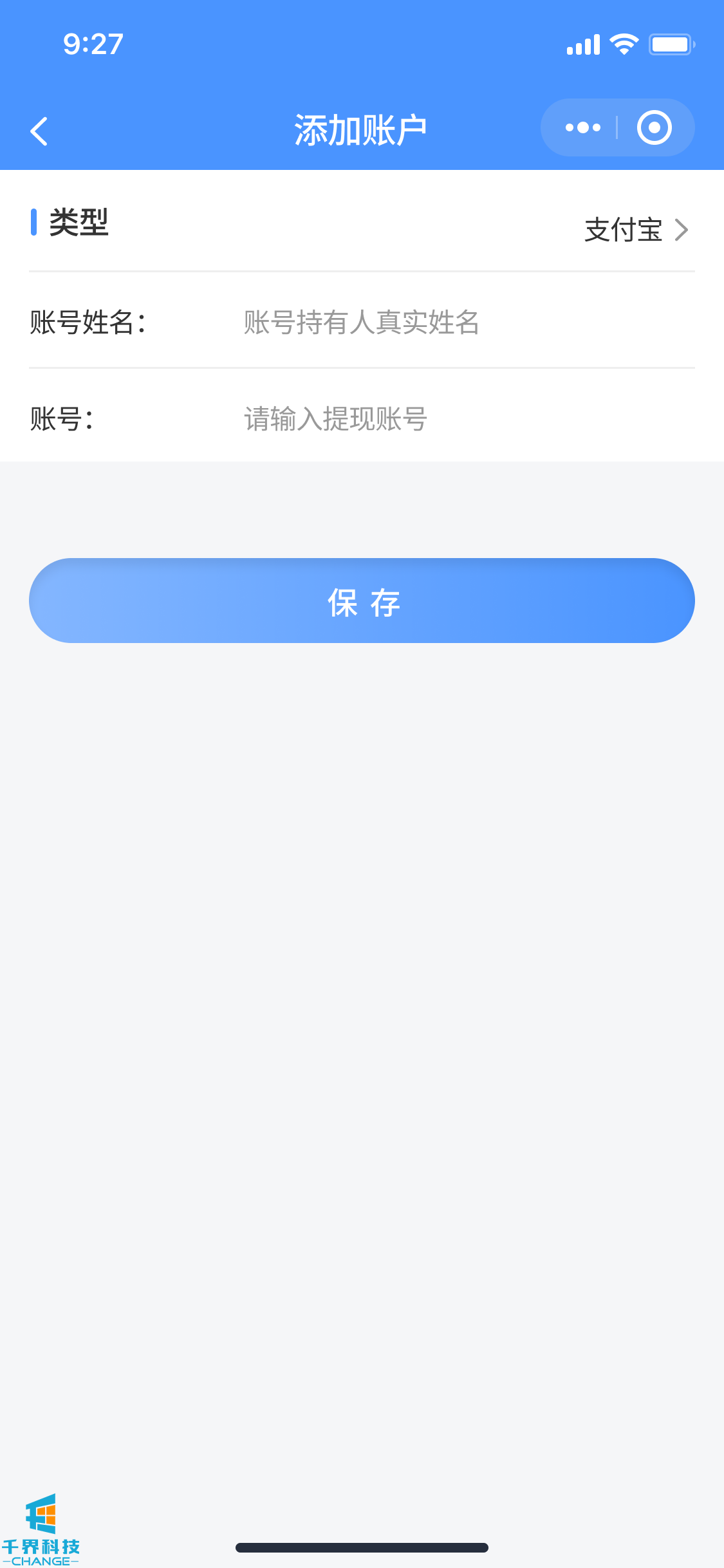Change account type from 支付宝
This screenshot has height=1568, width=724.
[x=635, y=230]
